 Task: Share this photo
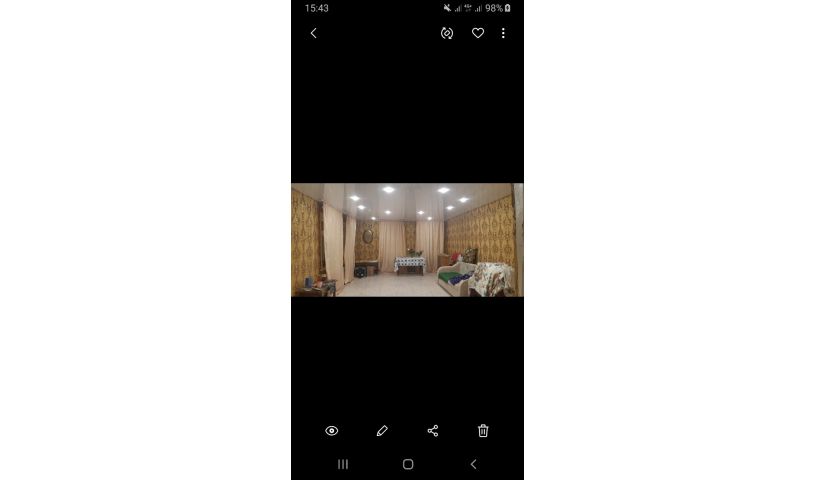433,431
